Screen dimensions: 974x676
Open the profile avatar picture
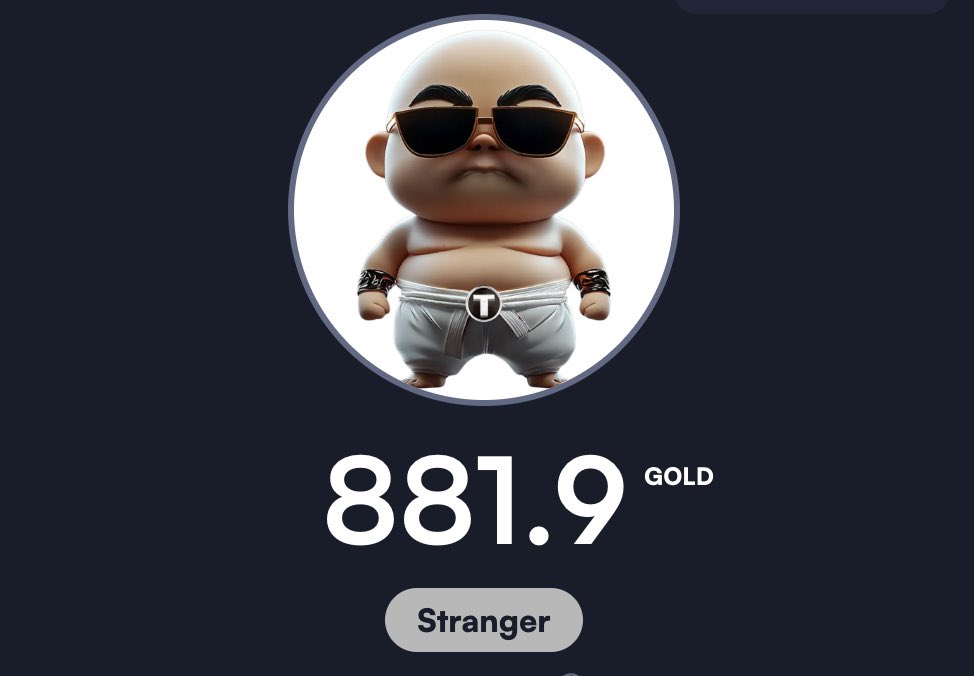484,211
